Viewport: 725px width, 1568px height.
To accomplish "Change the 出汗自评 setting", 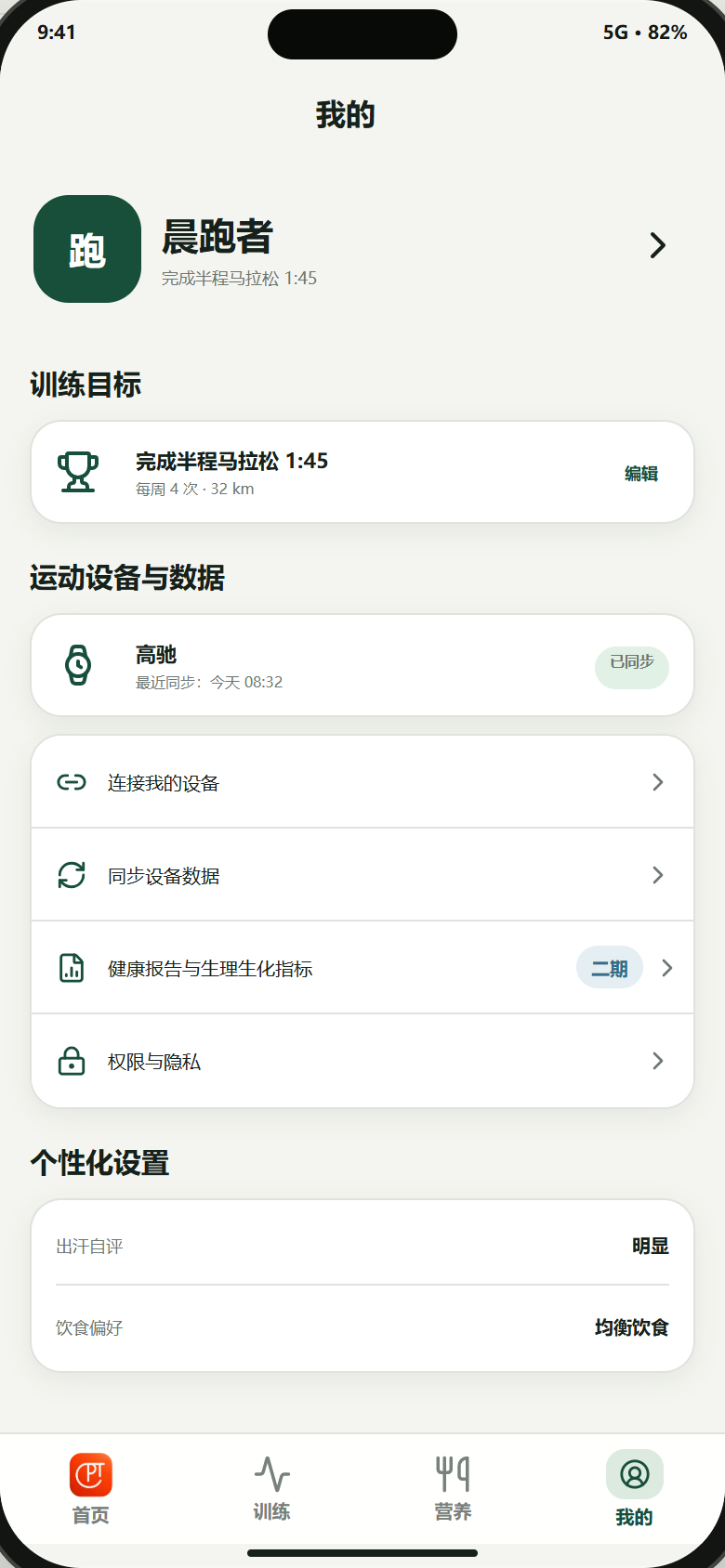I will (362, 1245).
